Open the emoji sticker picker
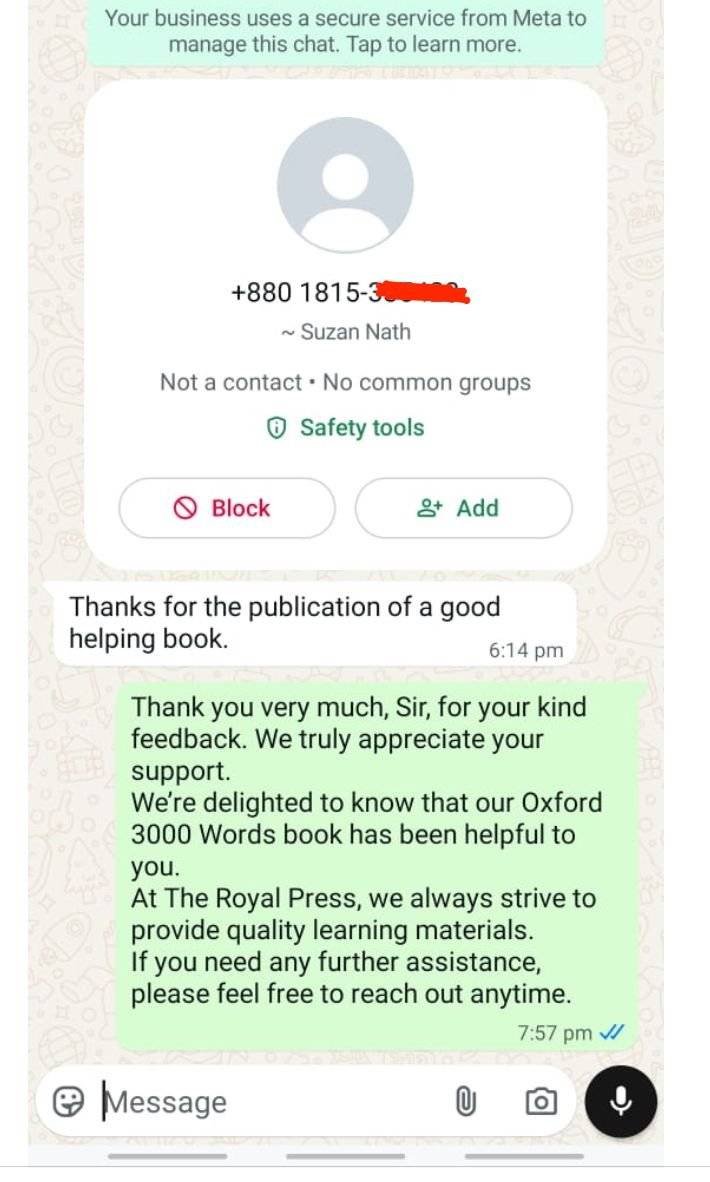Image resolution: width=710 pixels, height=1182 pixels. pos(69,1102)
